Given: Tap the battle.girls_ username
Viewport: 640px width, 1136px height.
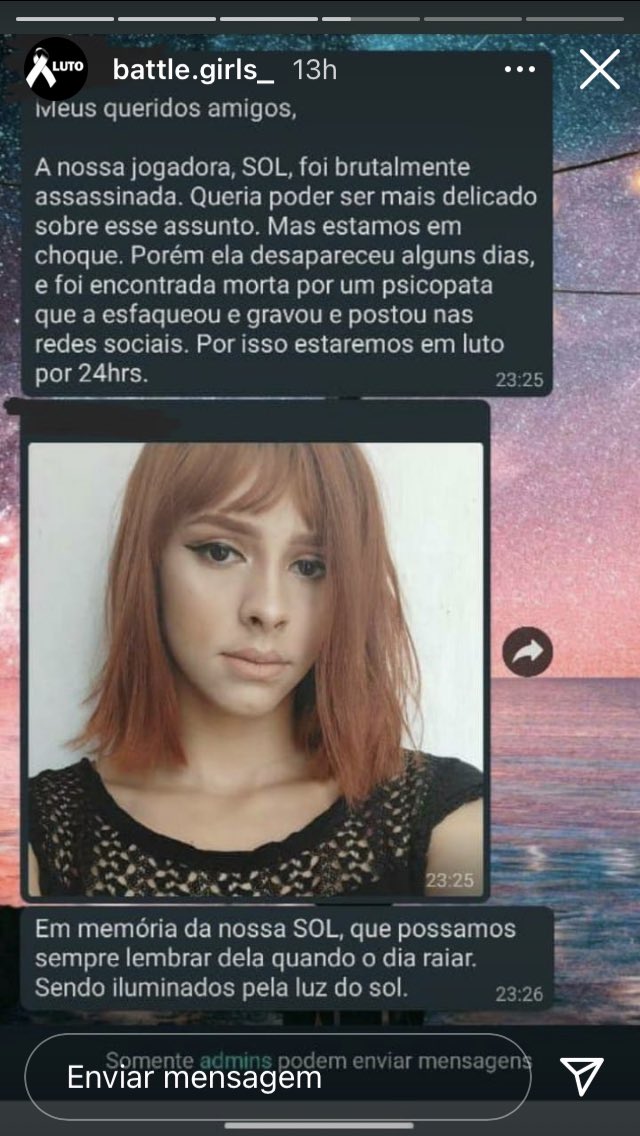Looking at the screenshot, I should pos(195,70).
